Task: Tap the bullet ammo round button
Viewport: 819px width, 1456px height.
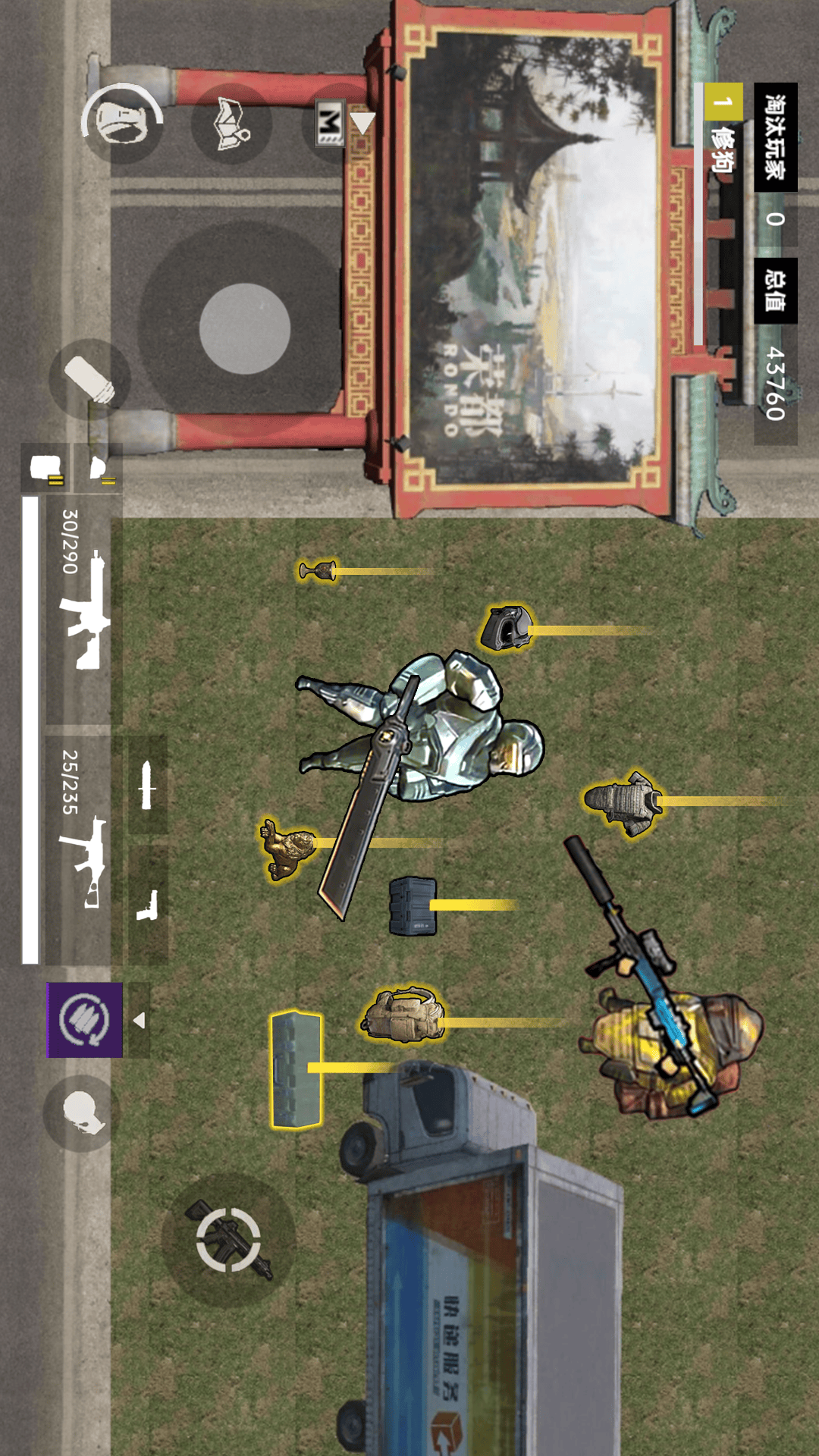Action: [89, 378]
